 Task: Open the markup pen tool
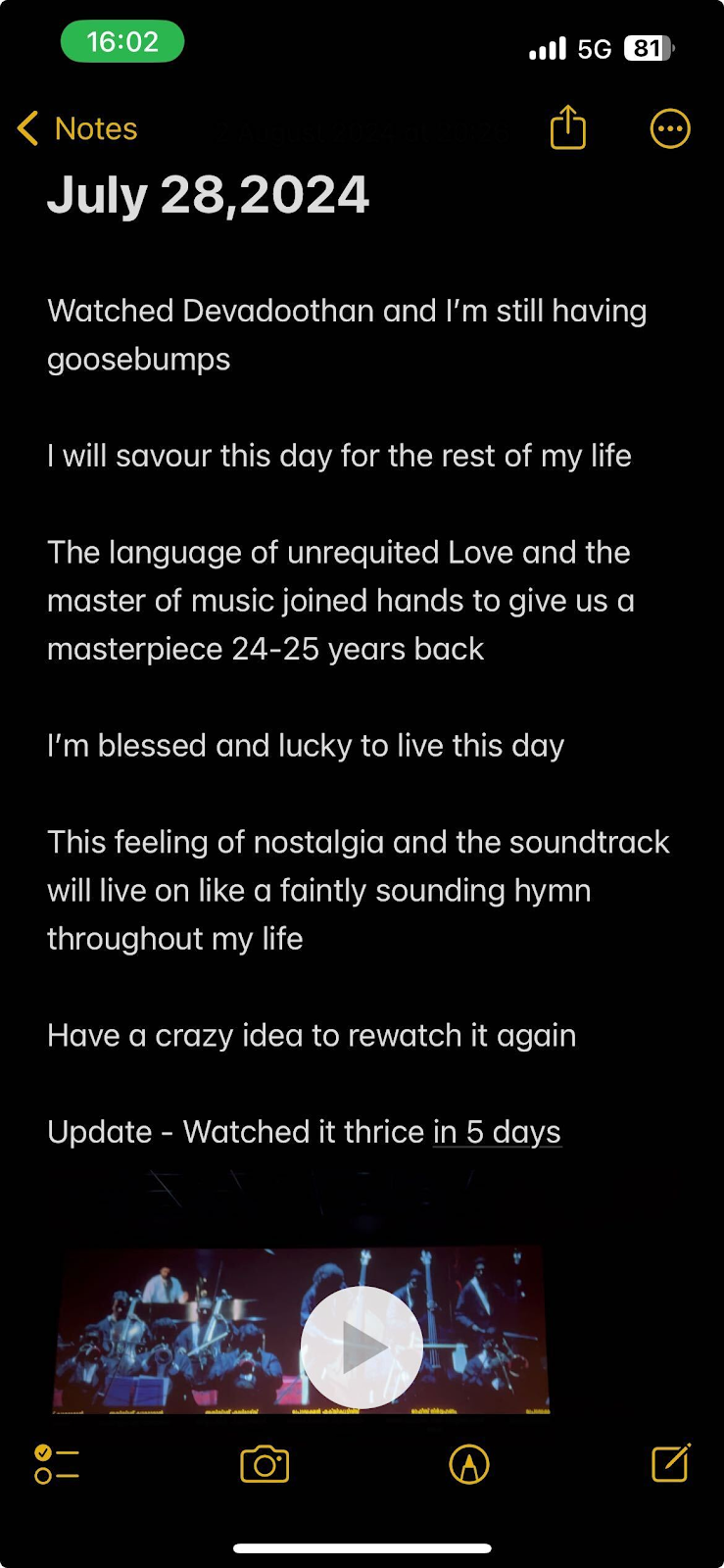(x=469, y=1465)
